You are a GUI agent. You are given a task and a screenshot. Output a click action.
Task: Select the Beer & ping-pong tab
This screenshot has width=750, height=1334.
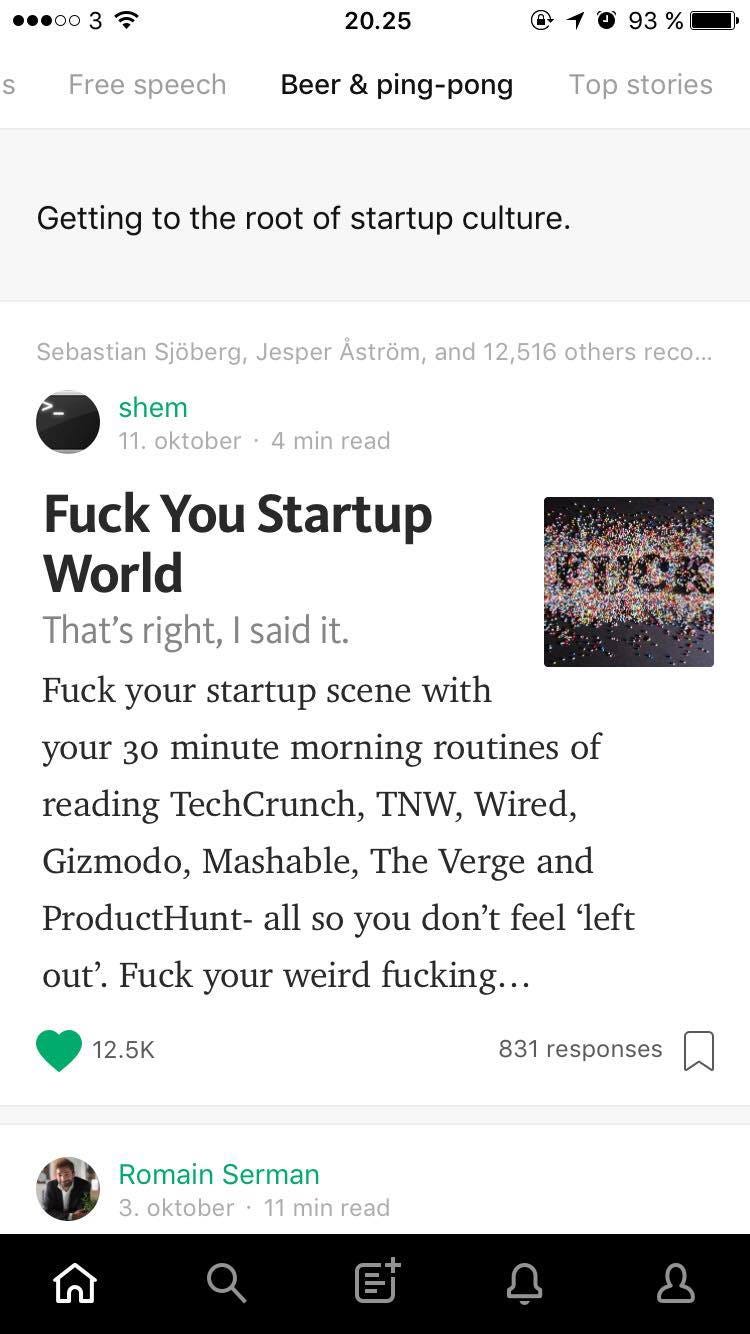(x=396, y=85)
